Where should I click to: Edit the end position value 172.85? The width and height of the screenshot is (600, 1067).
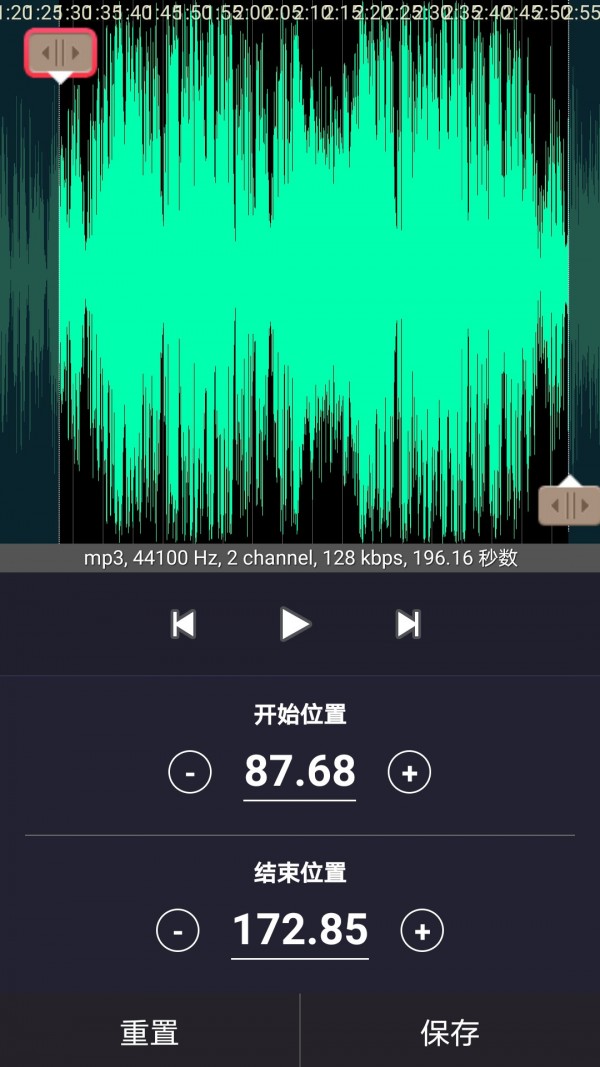pyautogui.click(x=300, y=931)
